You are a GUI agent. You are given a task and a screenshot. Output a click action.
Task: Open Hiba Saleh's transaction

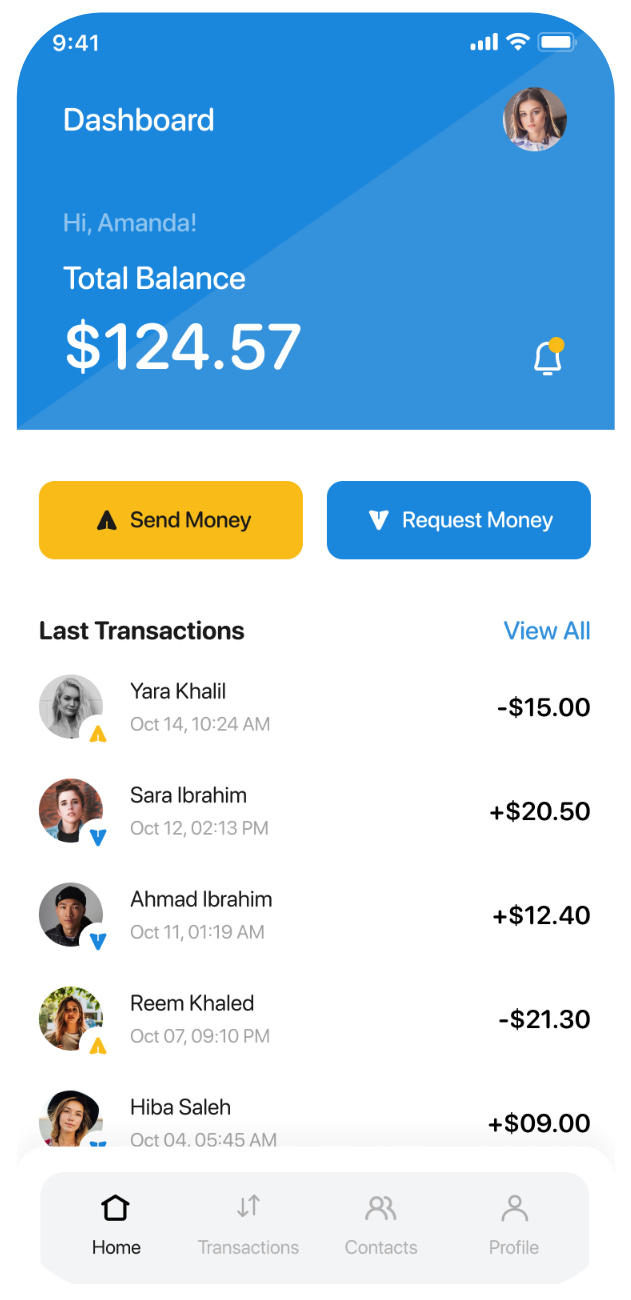pos(314,1120)
